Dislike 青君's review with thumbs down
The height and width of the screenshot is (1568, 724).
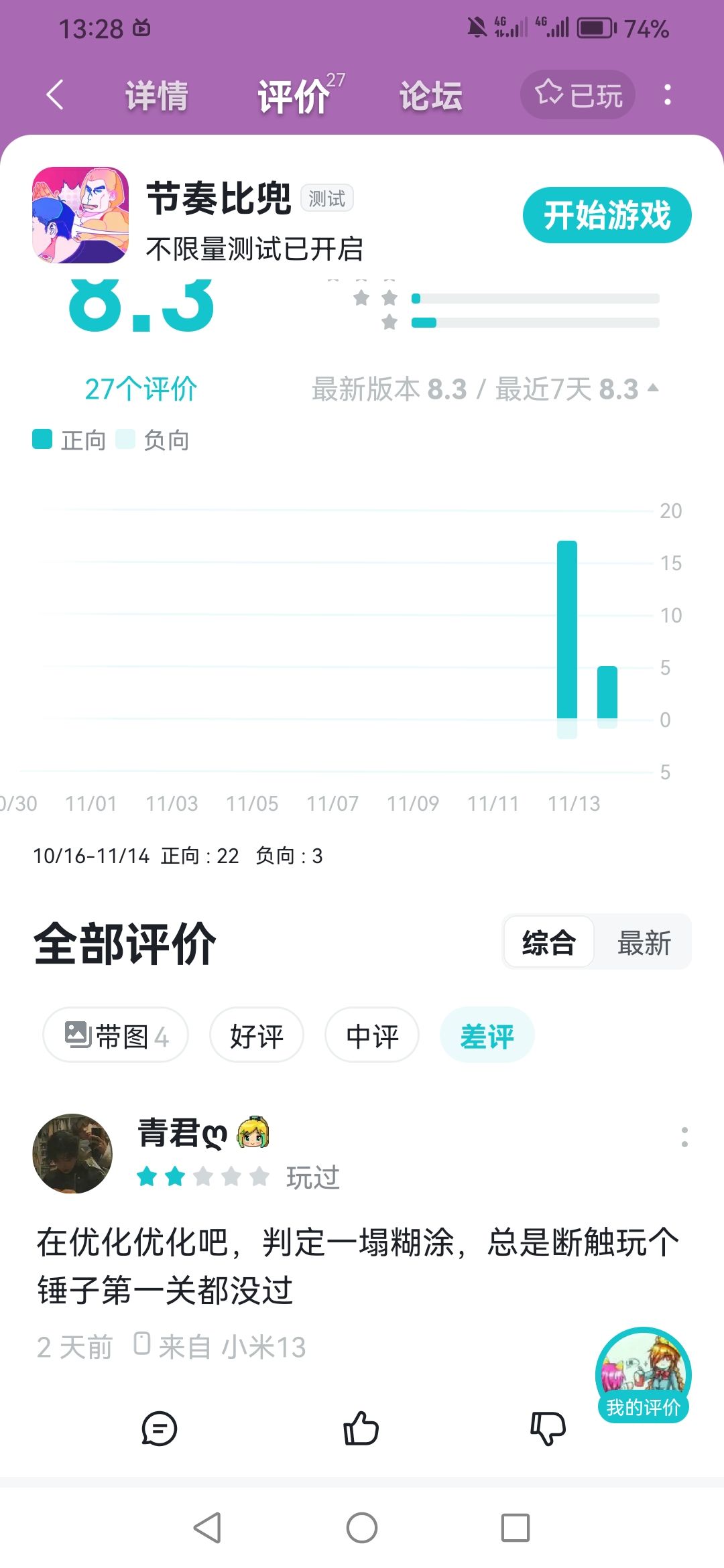(x=548, y=1429)
